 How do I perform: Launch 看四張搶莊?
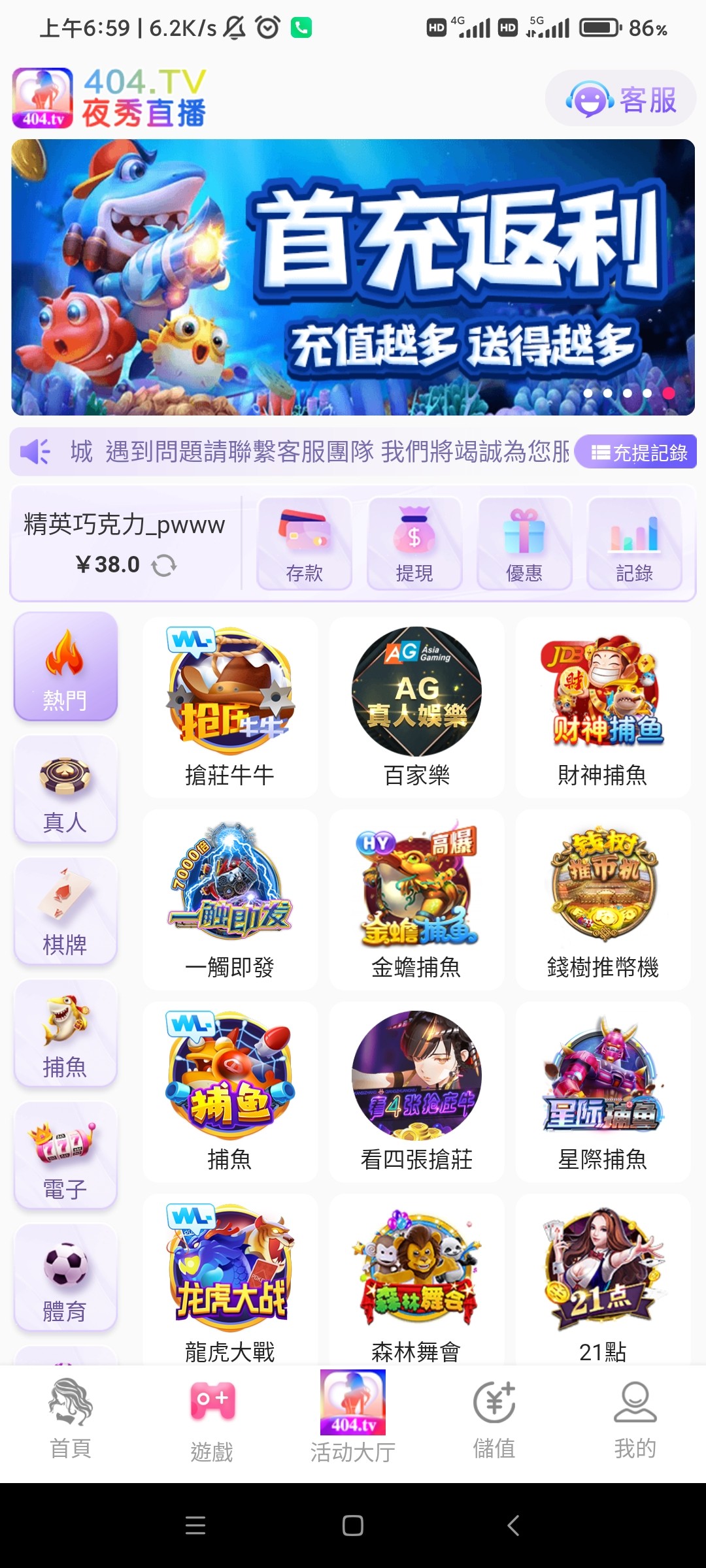pyautogui.click(x=416, y=1092)
